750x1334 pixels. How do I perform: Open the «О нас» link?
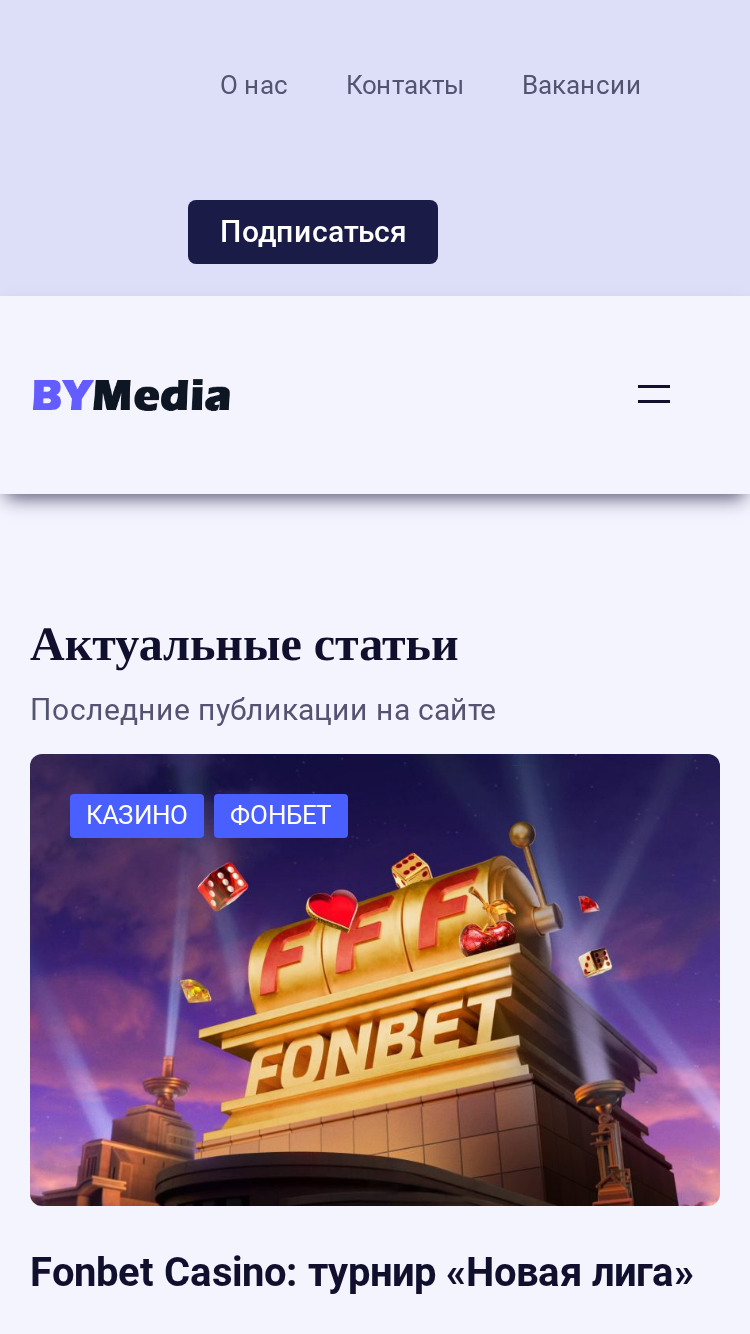(x=254, y=85)
